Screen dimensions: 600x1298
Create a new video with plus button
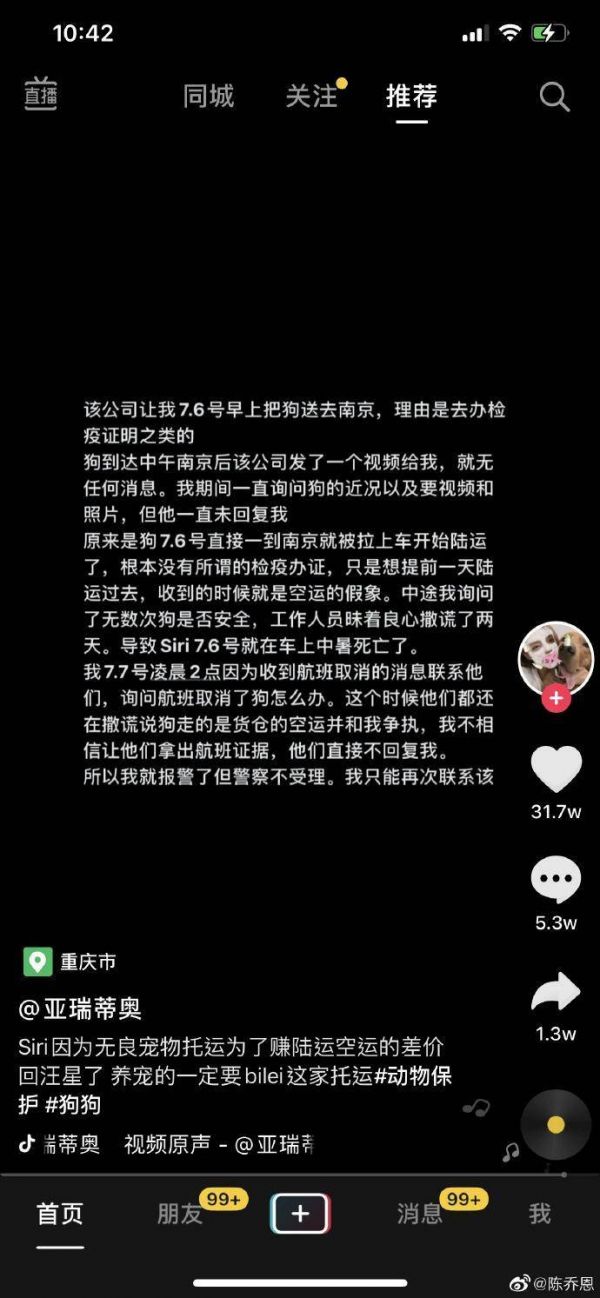(300, 1213)
